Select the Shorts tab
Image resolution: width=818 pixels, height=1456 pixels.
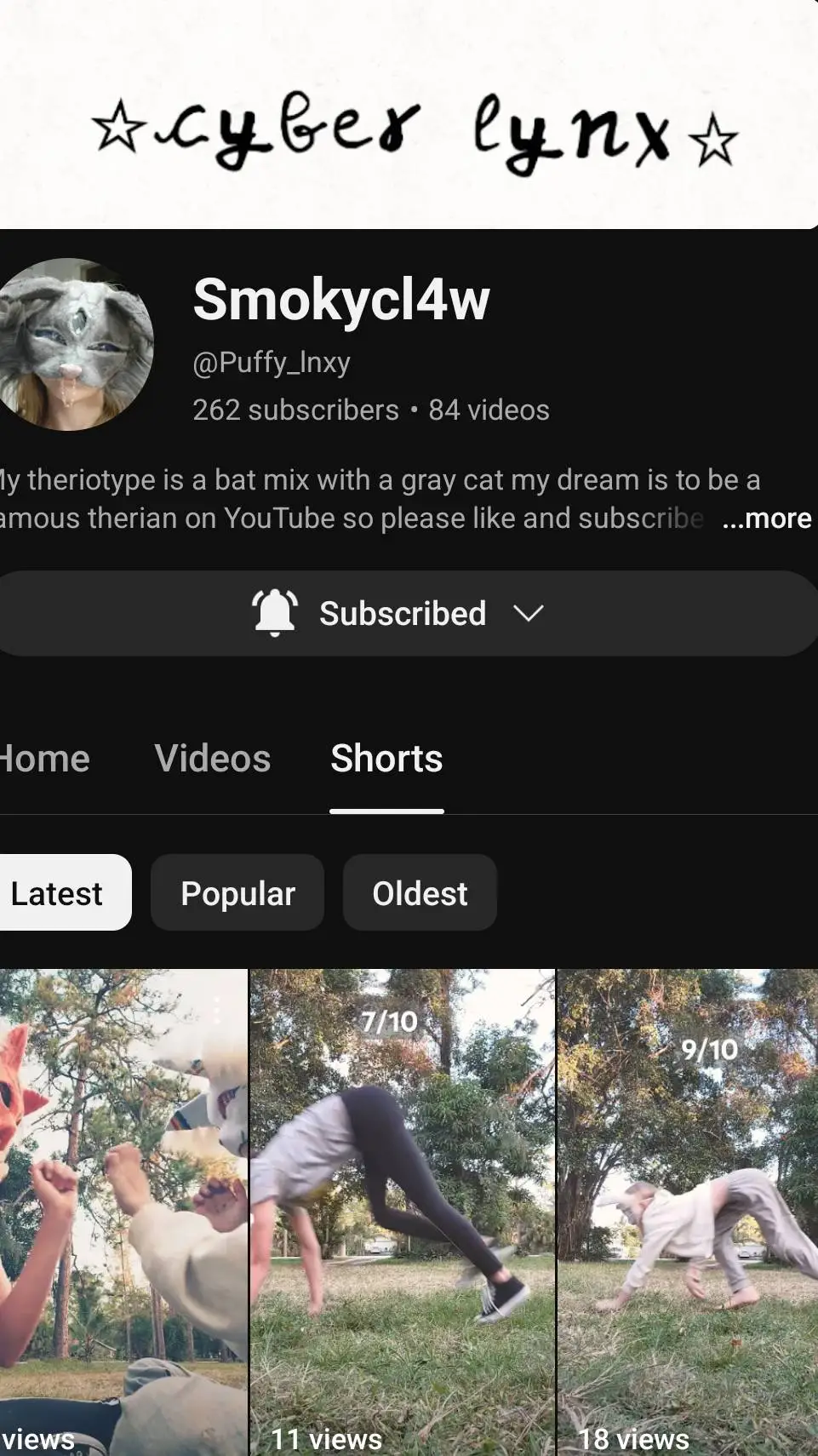tap(386, 759)
